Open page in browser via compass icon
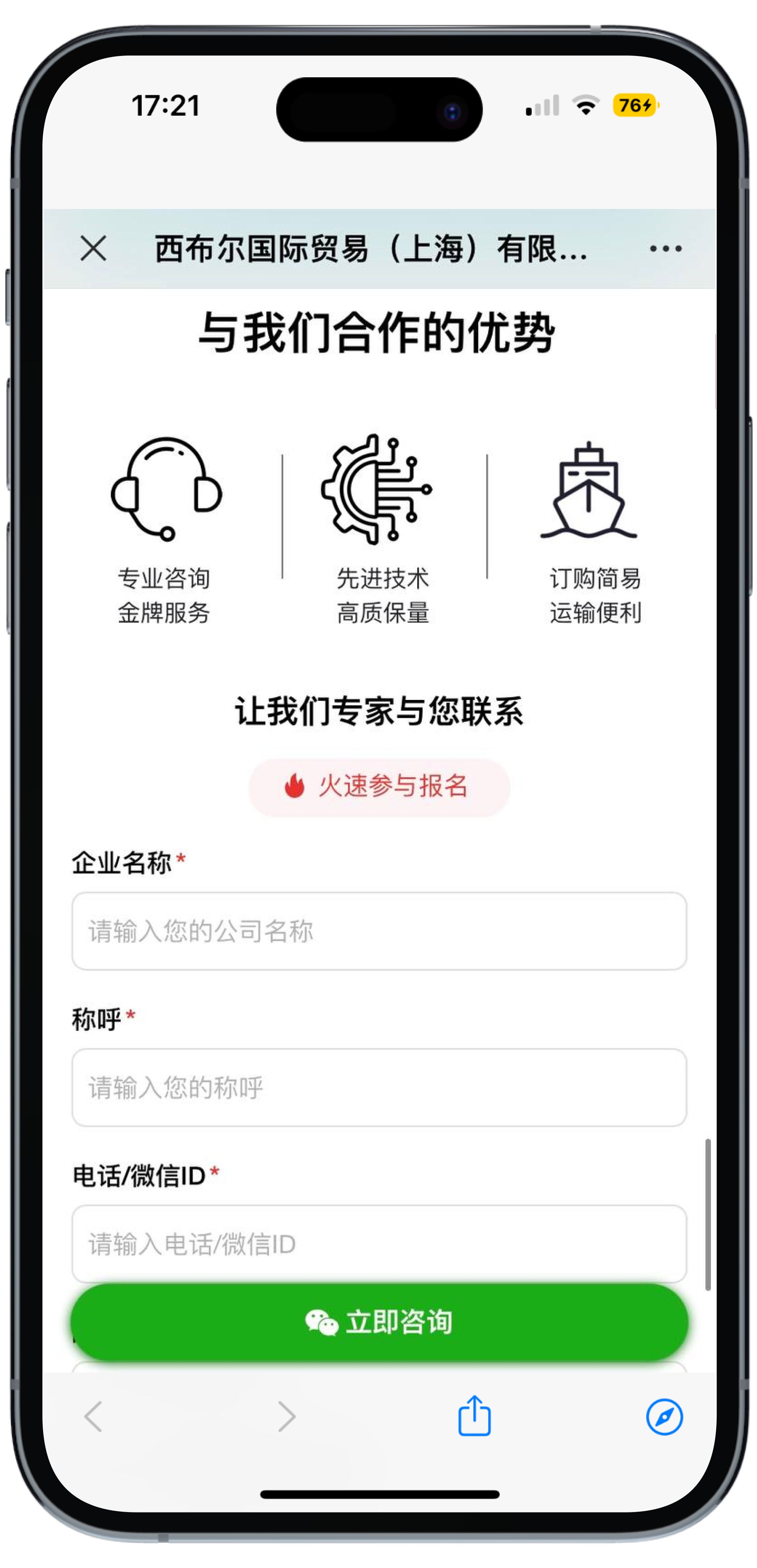 pyautogui.click(x=664, y=1417)
